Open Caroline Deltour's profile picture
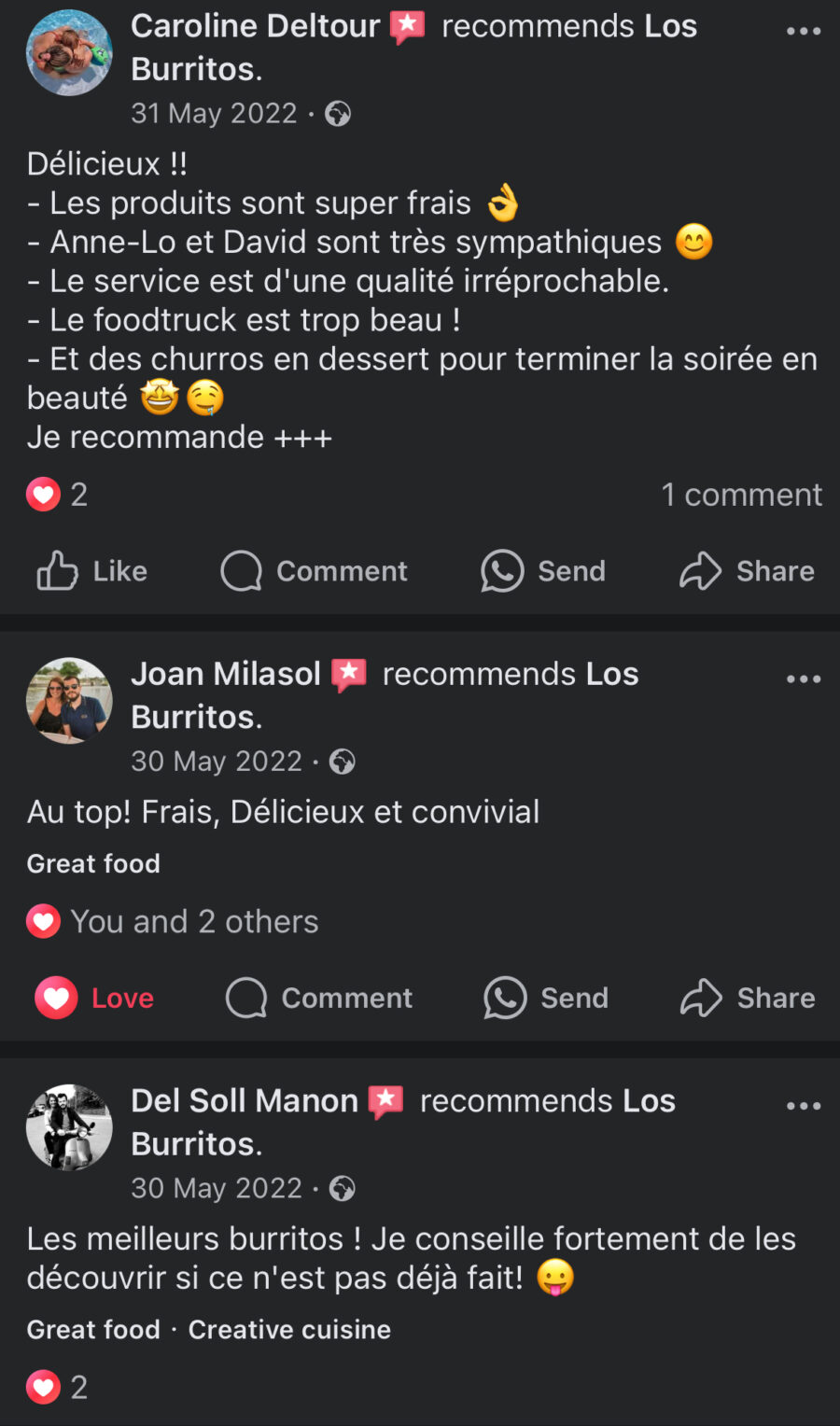Image resolution: width=840 pixels, height=1426 pixels. point(69,53)
